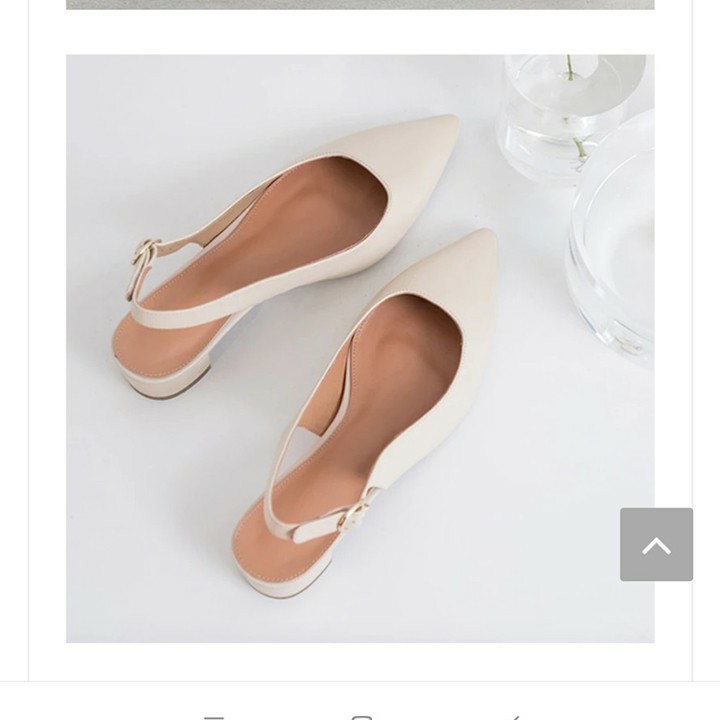Open the beige slingback shoes photo
720x720 pixels.
[x=360, y=348]
